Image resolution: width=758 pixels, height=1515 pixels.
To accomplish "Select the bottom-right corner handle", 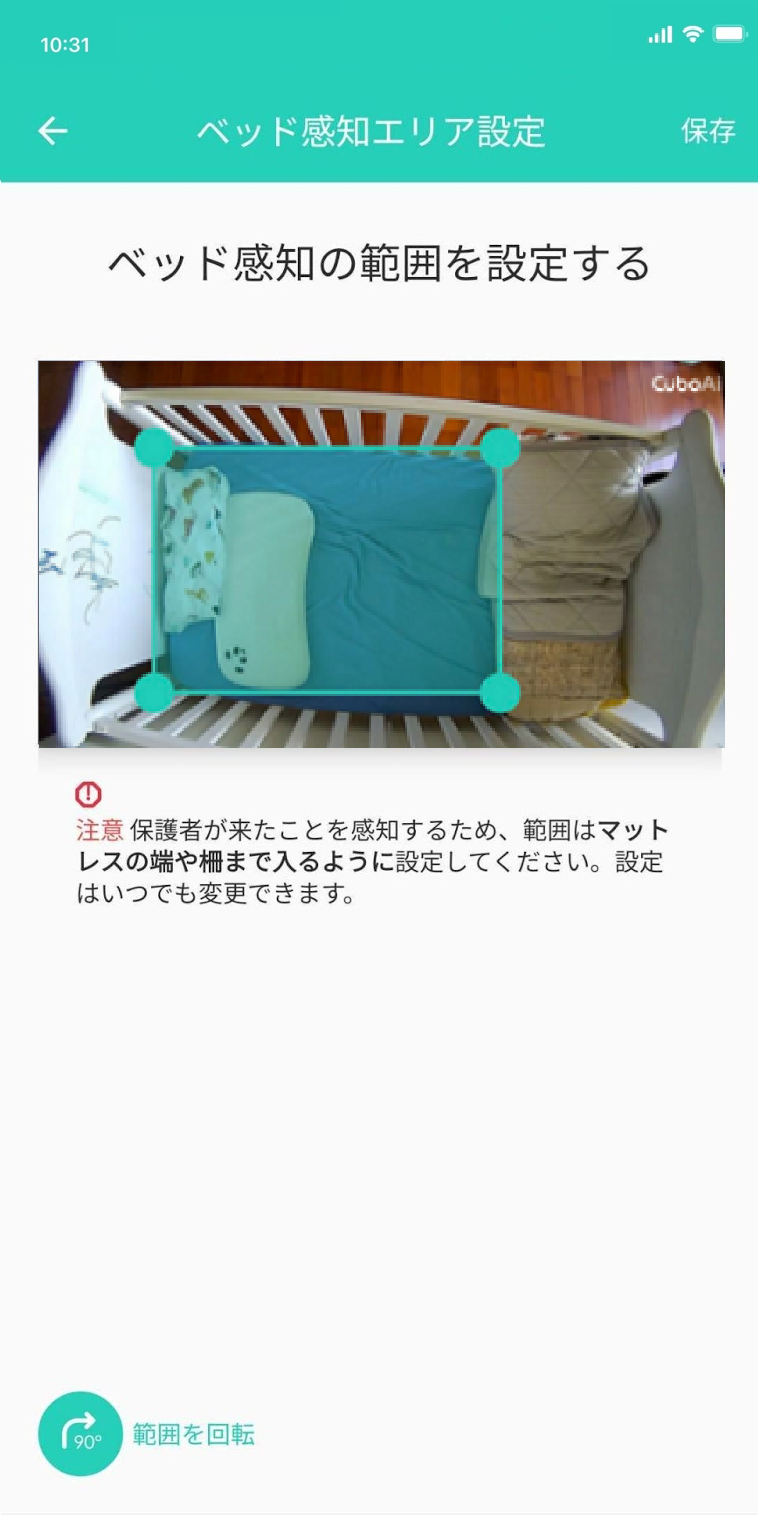I will [x=500, y=692].
